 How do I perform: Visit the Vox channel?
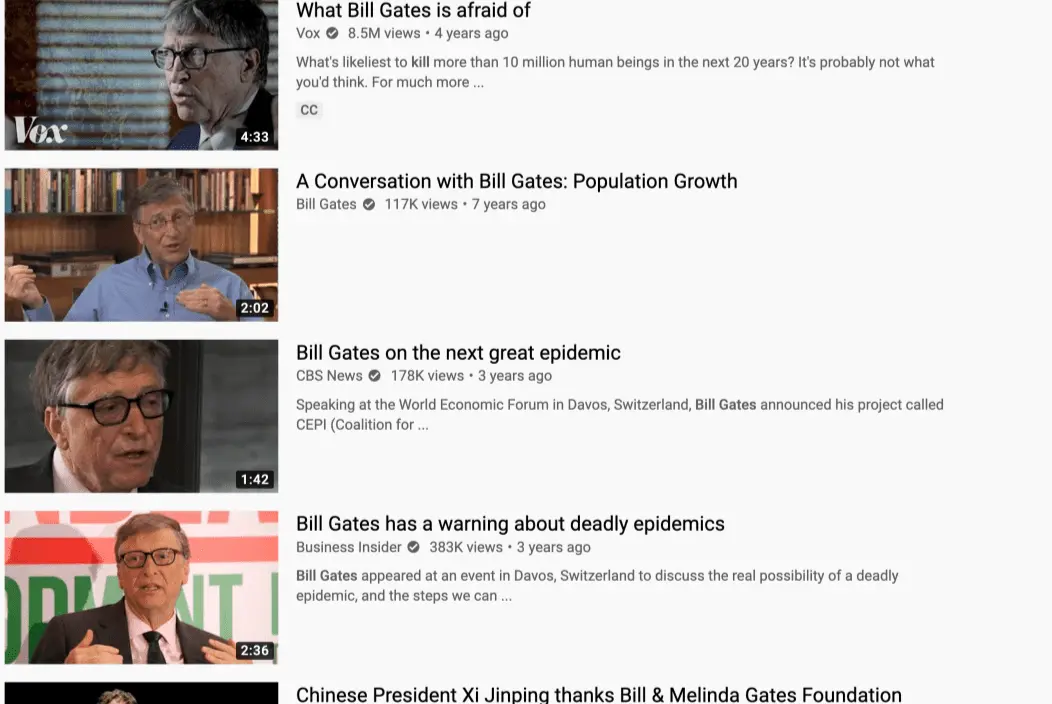tap(308, 33)
